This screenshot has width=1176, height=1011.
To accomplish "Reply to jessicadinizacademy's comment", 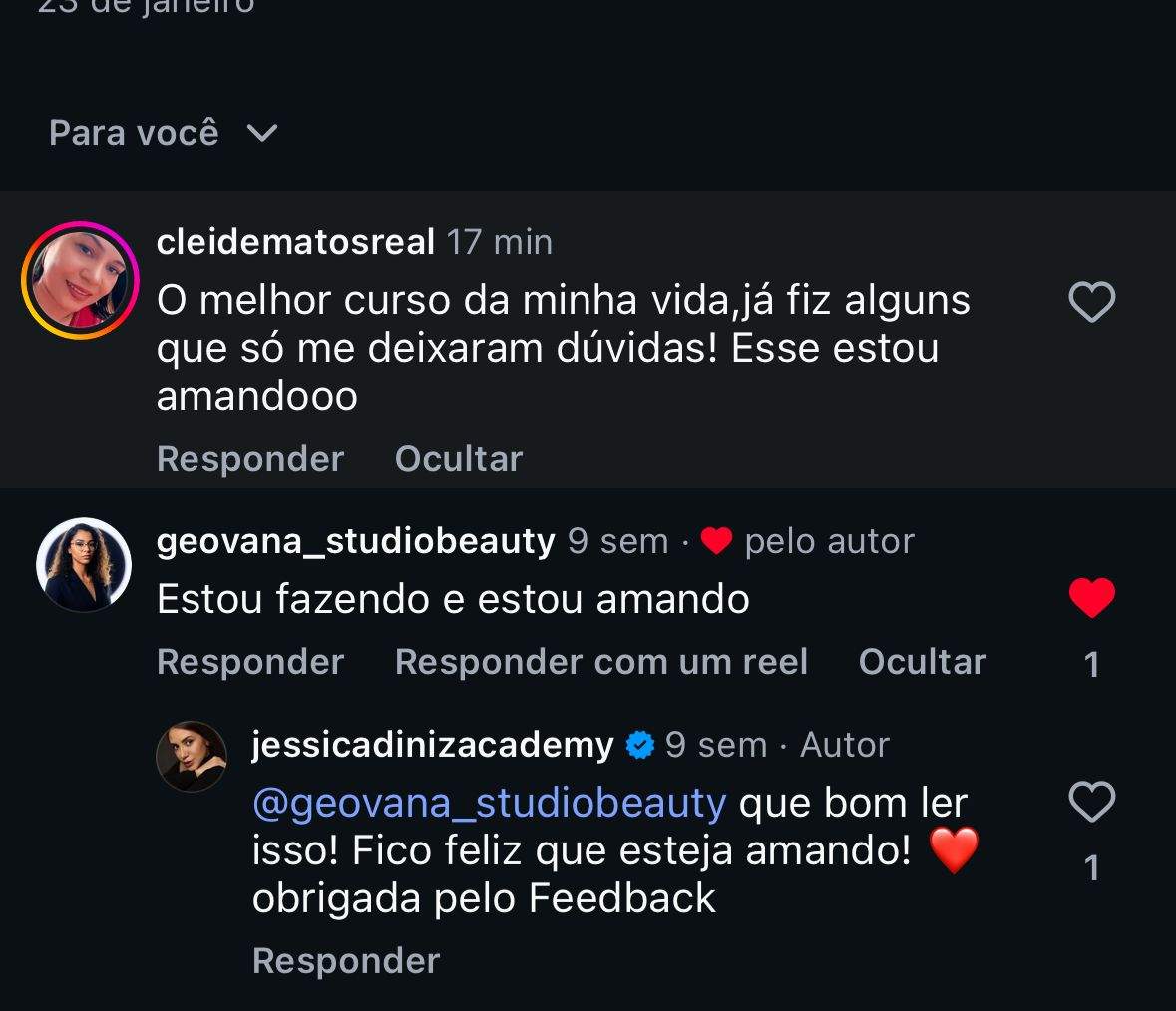I will click(346, 961).
